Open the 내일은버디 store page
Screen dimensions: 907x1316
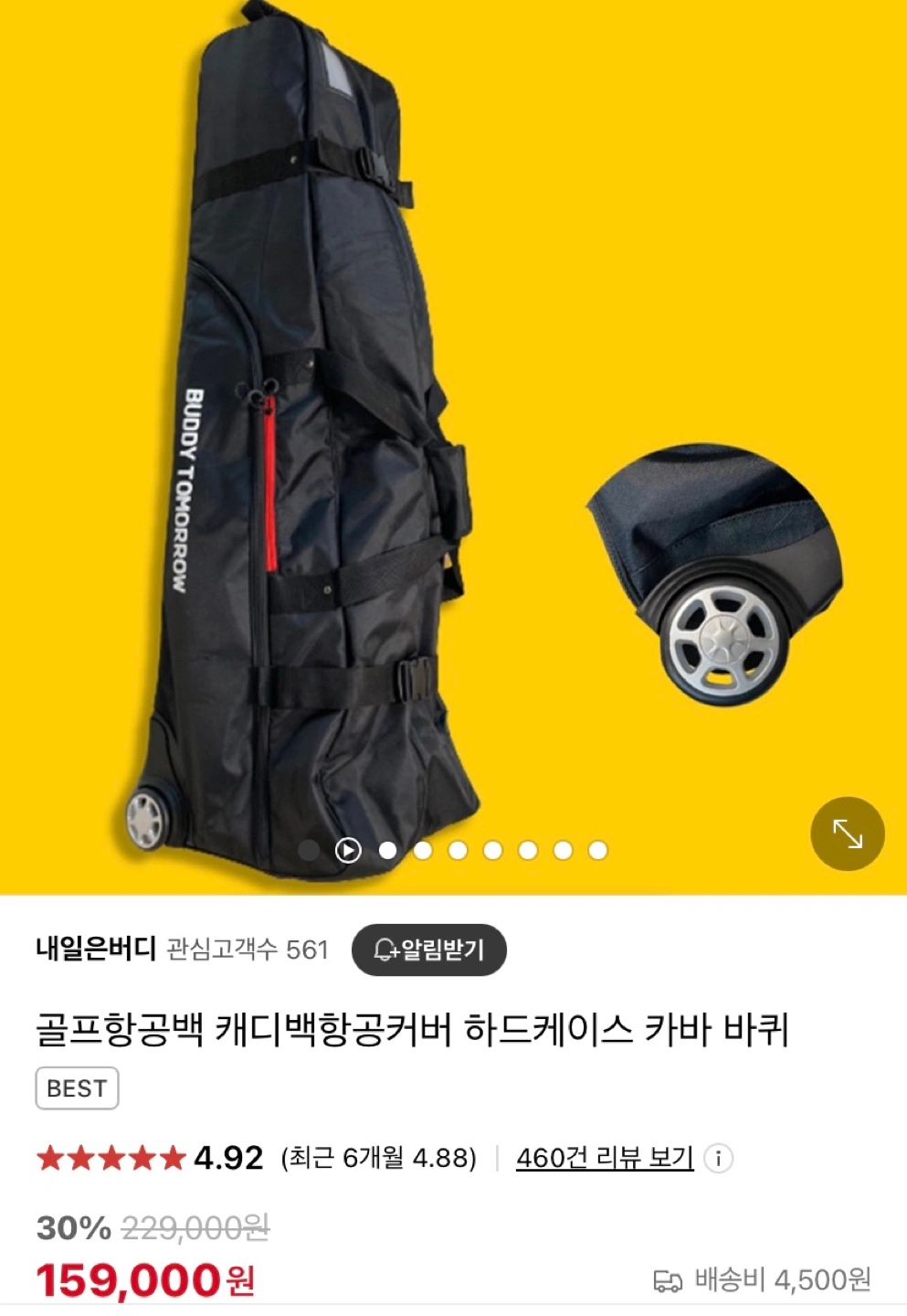pos(96,949)
